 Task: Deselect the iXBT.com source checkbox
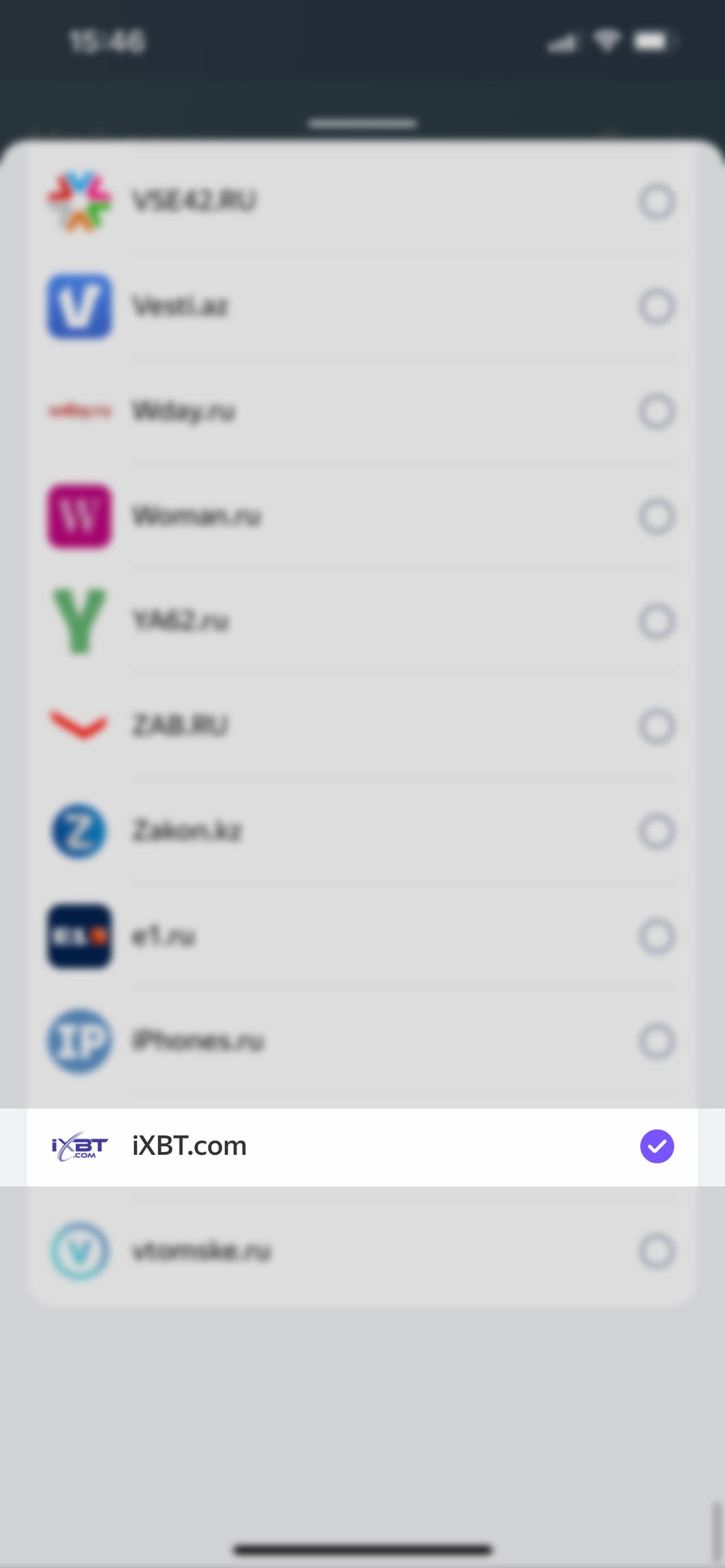(x=656, y=1146)
